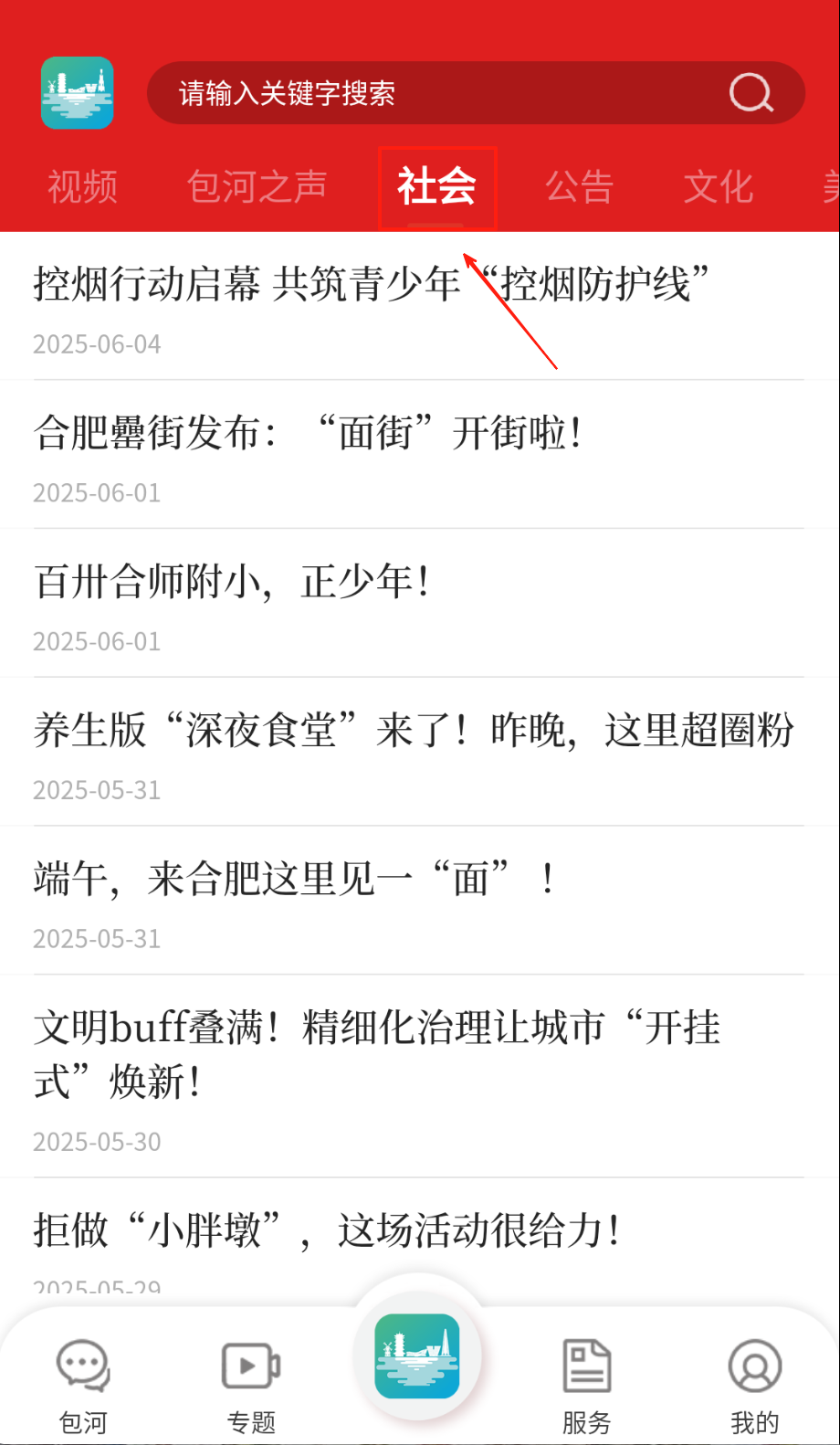Switch to the 公告 tab
Viewport: 840px width, 1445px height.
pos(579,187)
